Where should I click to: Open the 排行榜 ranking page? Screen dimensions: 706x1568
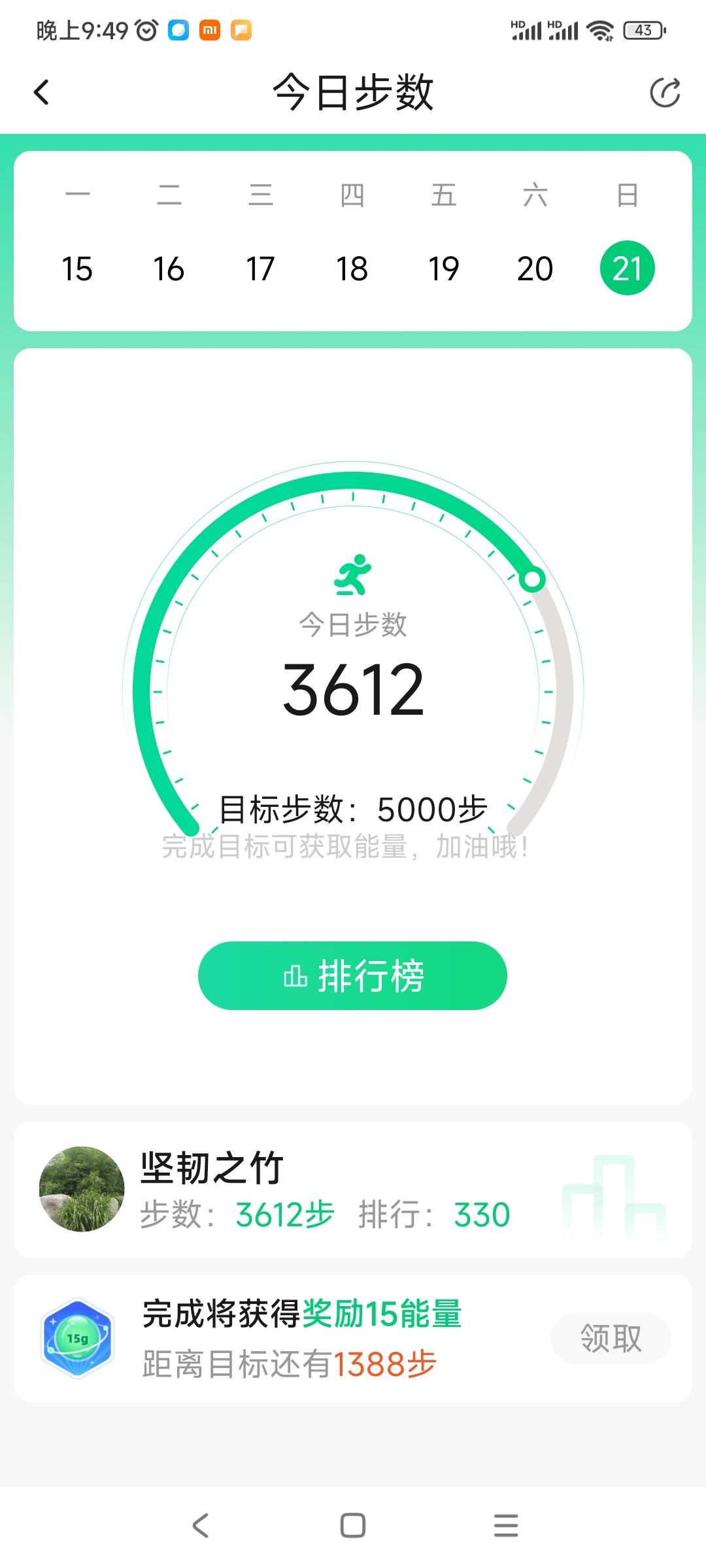[353, 975]
